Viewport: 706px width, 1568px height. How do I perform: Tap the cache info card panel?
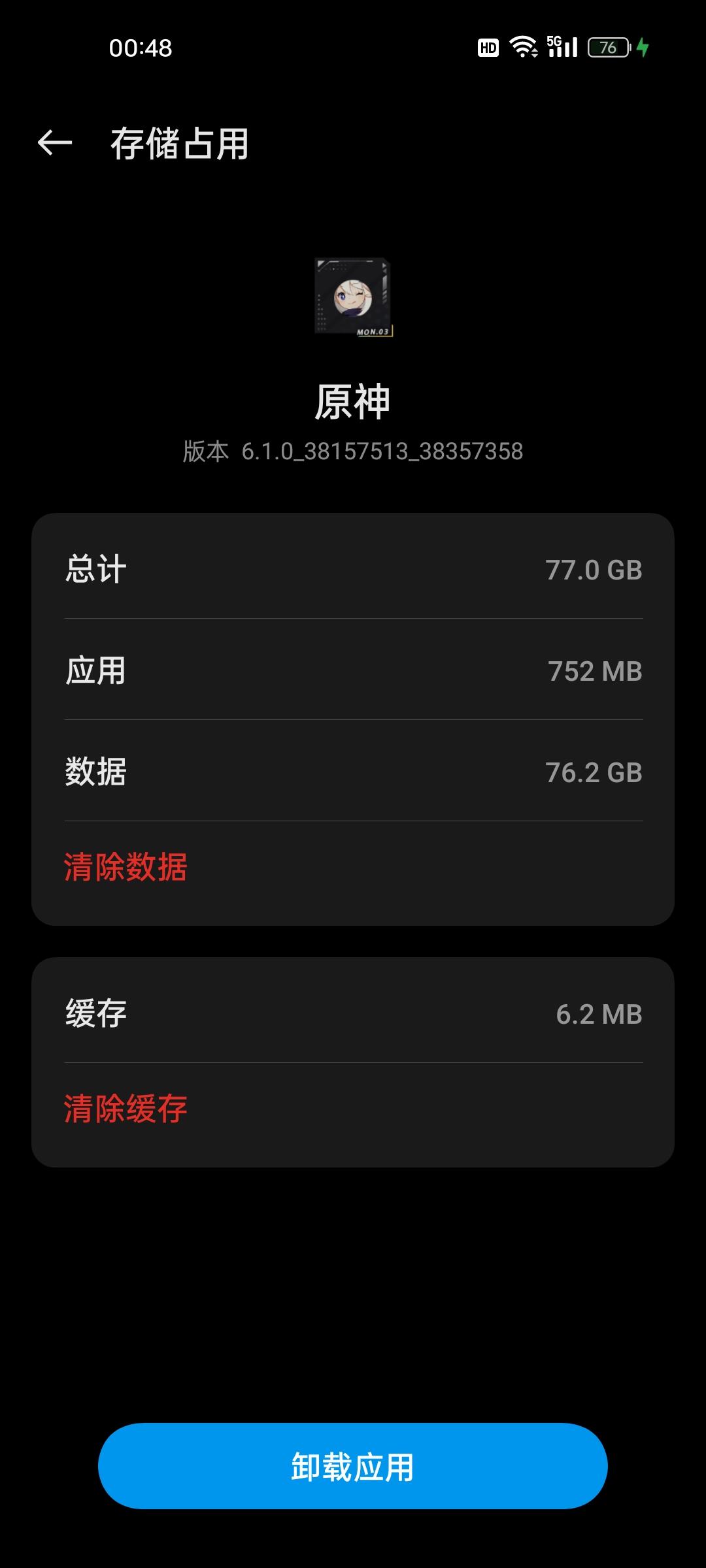(x=353, y=1065)
